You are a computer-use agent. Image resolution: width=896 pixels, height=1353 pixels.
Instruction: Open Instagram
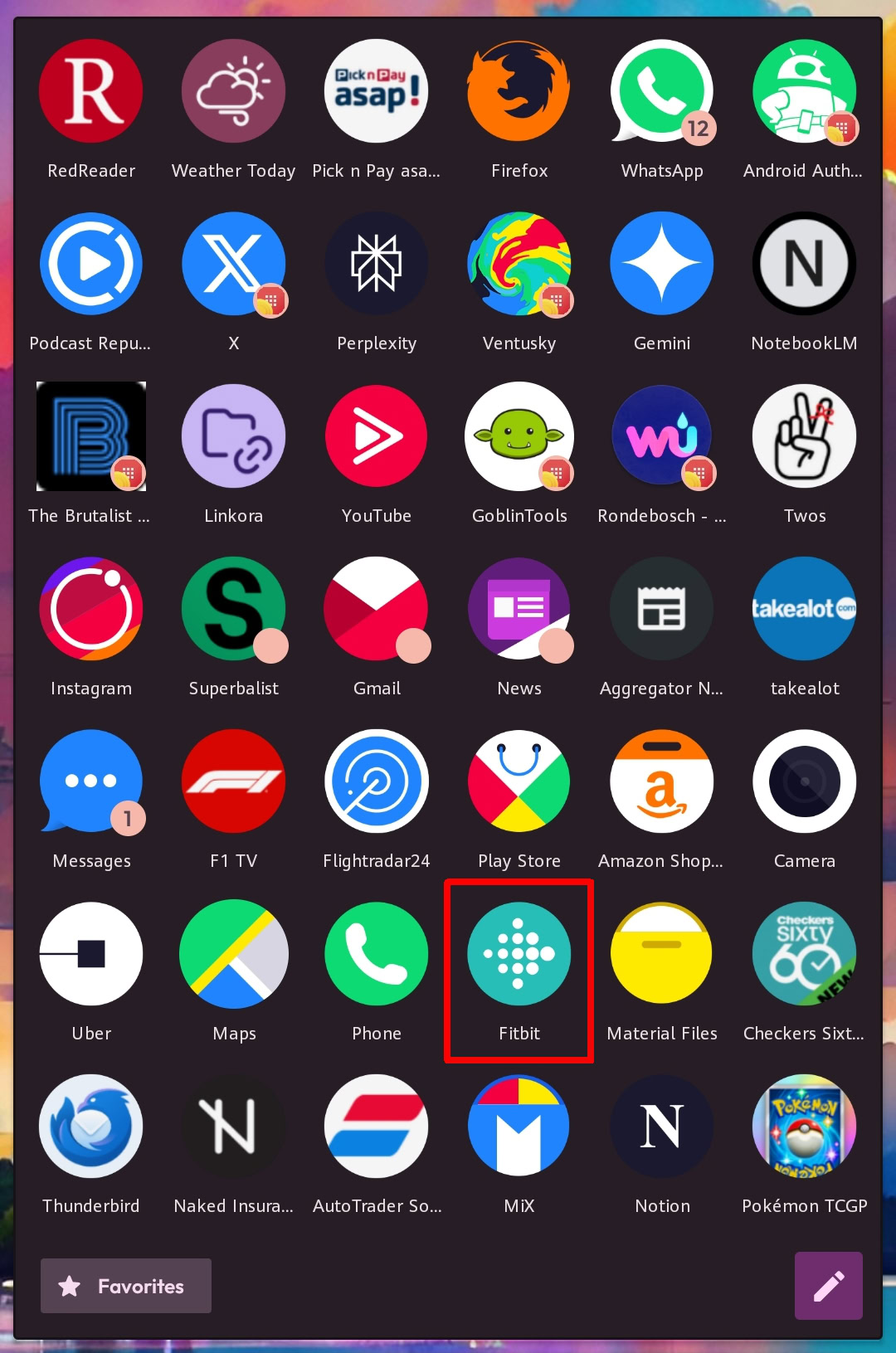coord(91,609)
